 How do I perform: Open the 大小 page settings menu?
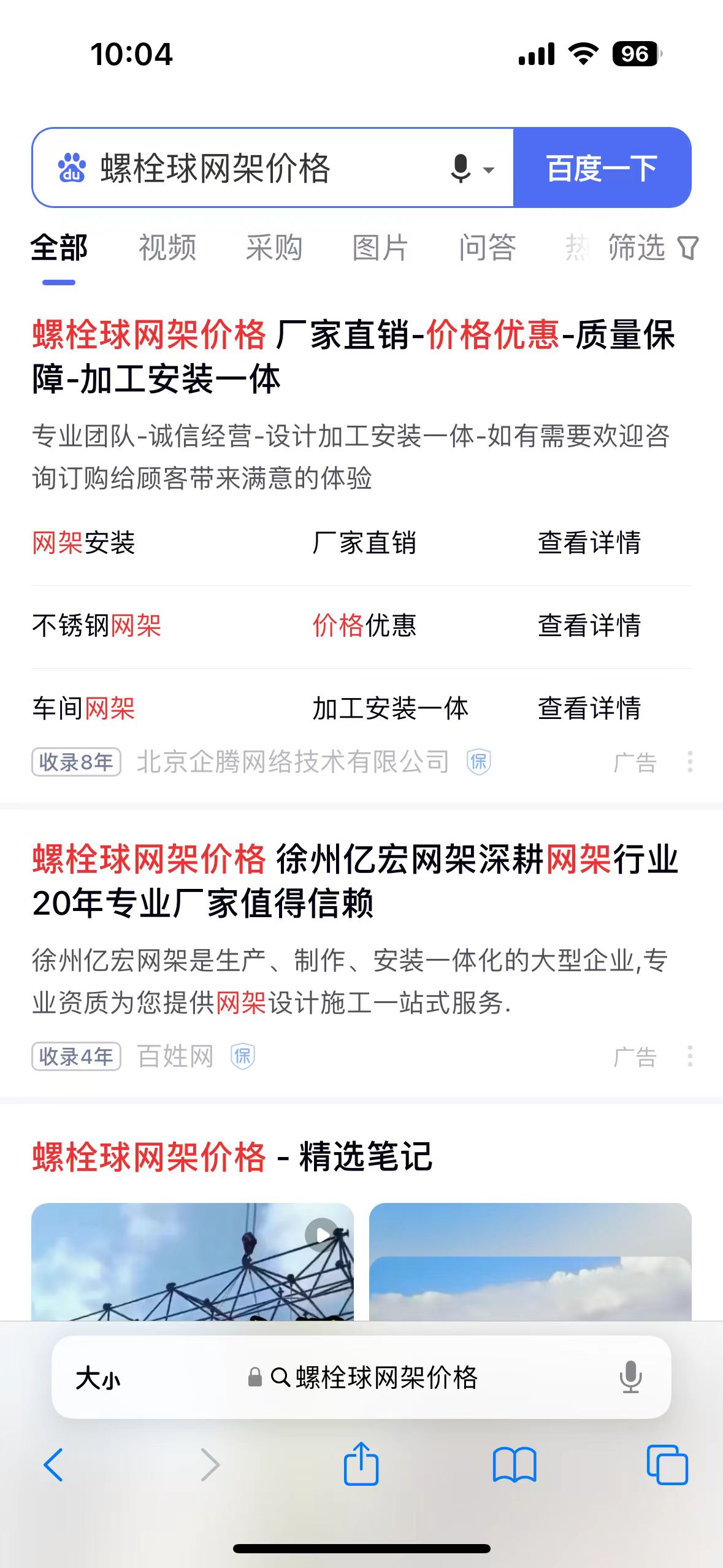coord(98,1378)
